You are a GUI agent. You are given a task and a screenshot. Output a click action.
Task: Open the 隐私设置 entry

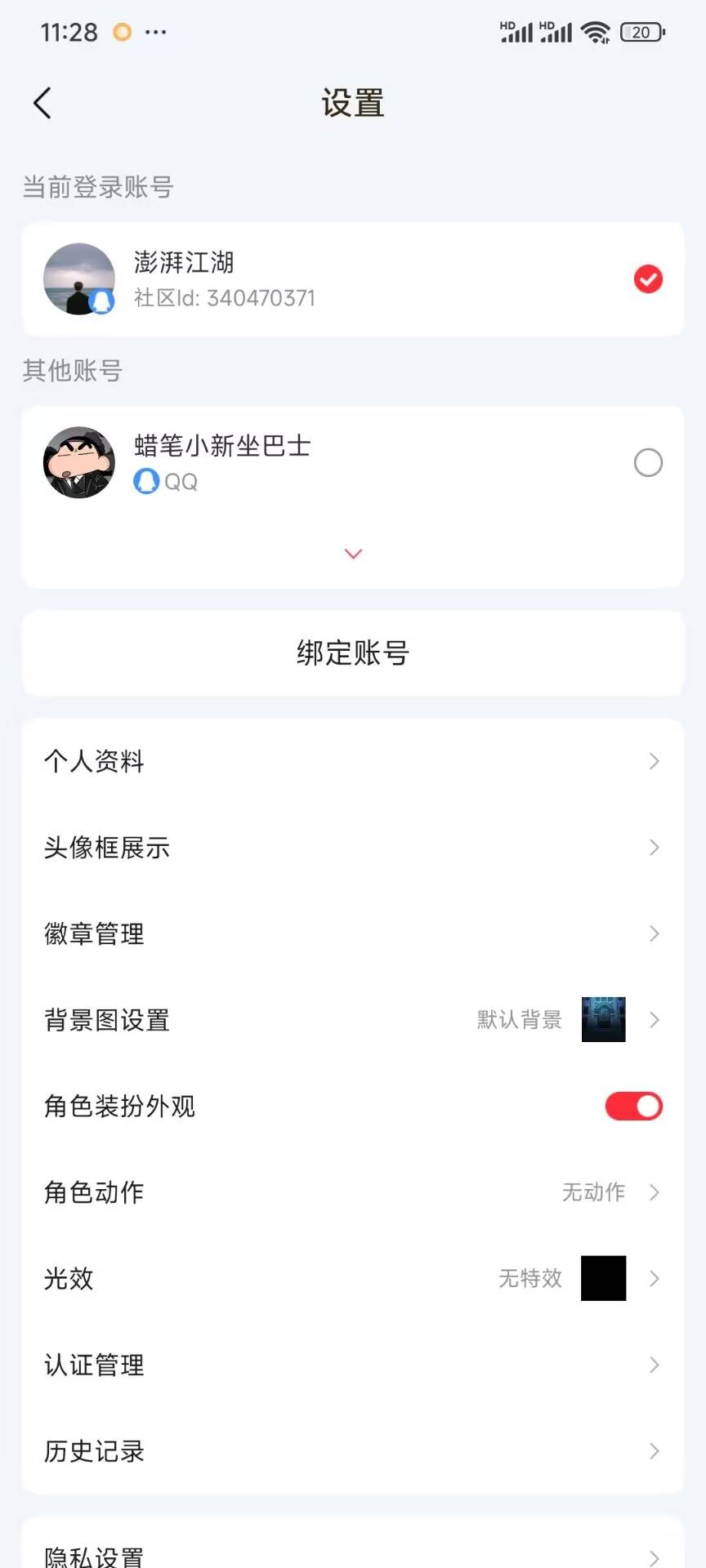[352, 1550]
